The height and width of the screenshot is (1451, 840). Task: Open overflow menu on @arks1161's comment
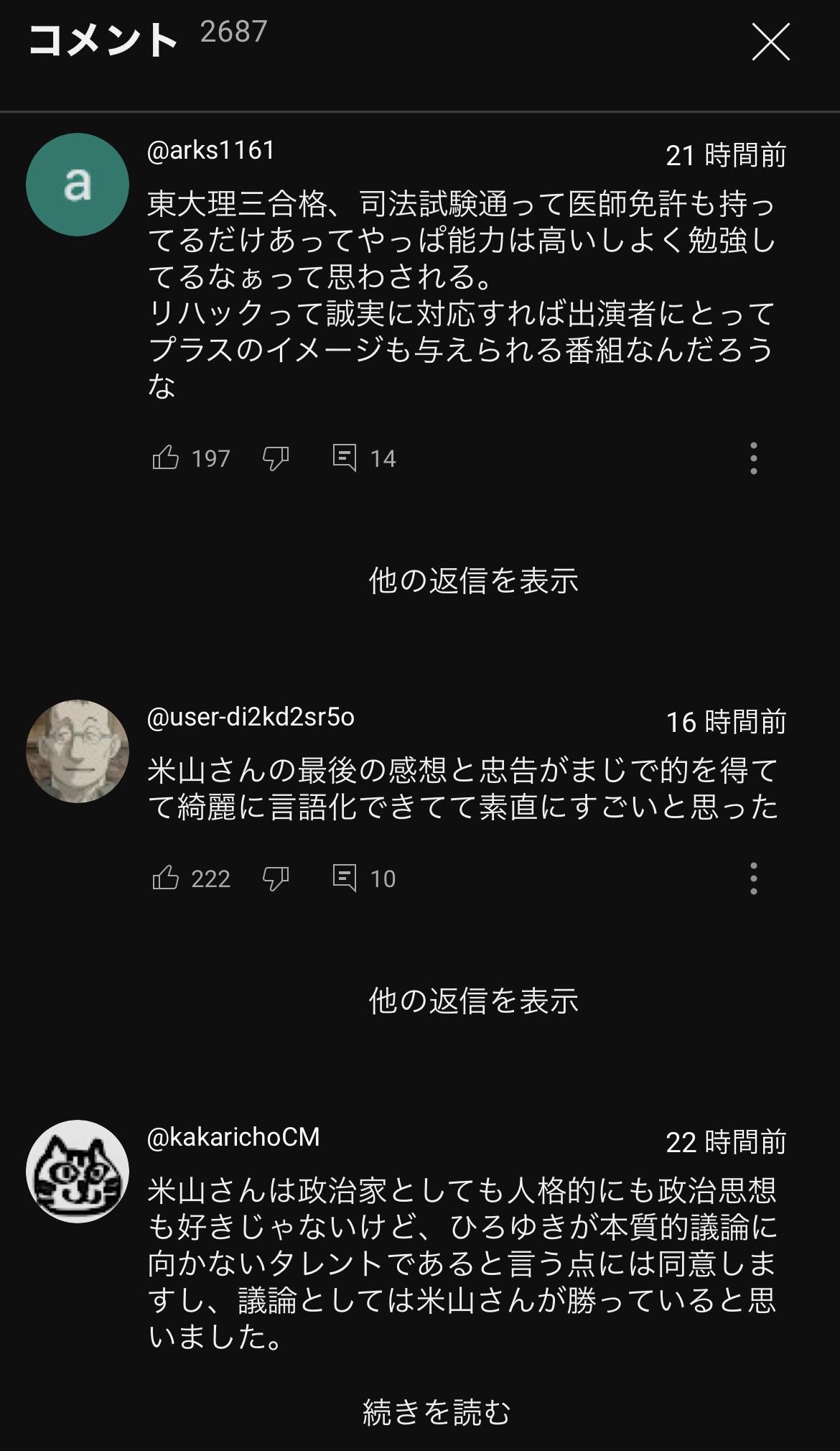753,458
